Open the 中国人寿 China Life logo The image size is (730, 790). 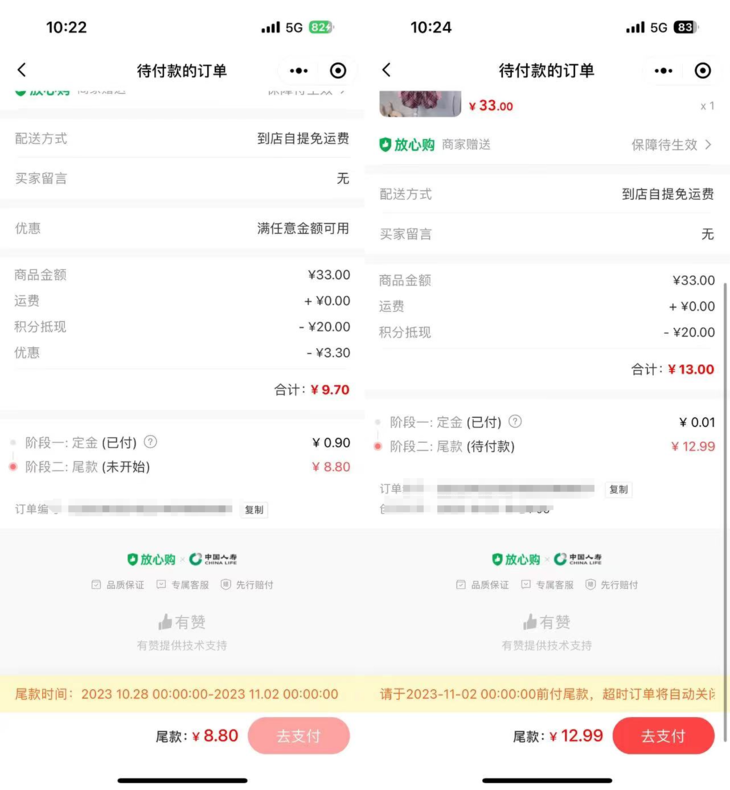coord(212,559)
